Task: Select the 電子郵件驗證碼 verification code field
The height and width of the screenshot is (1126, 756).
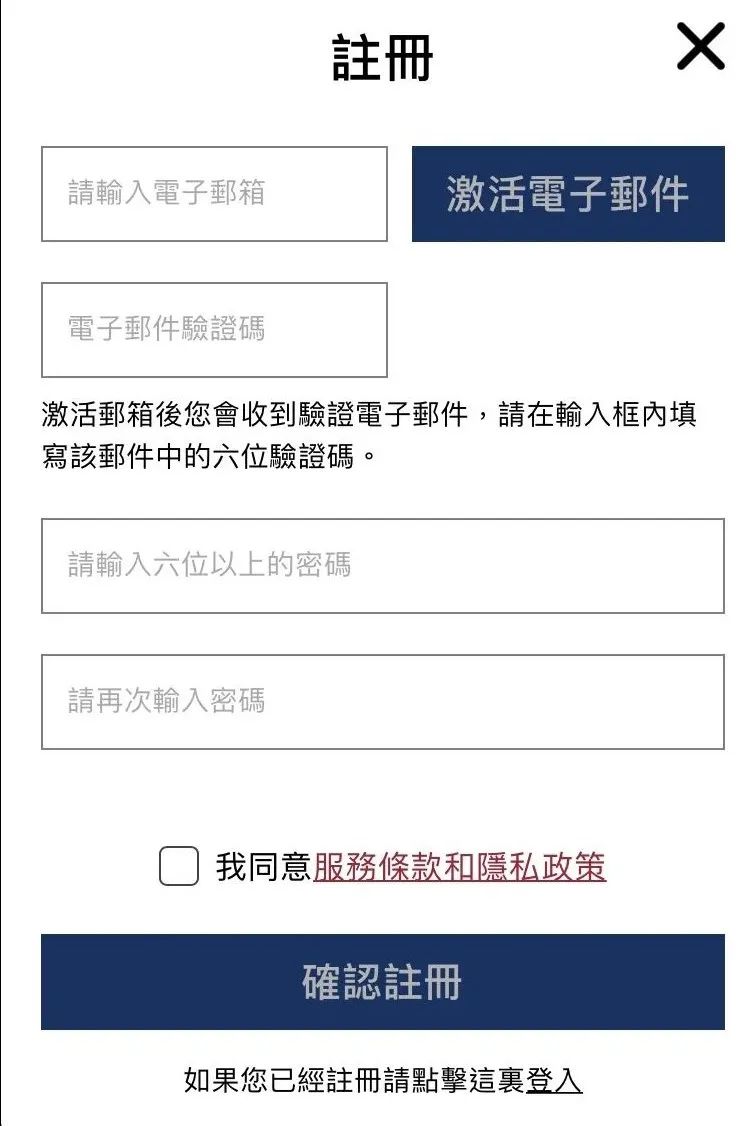Action: [x=214, y=330]
